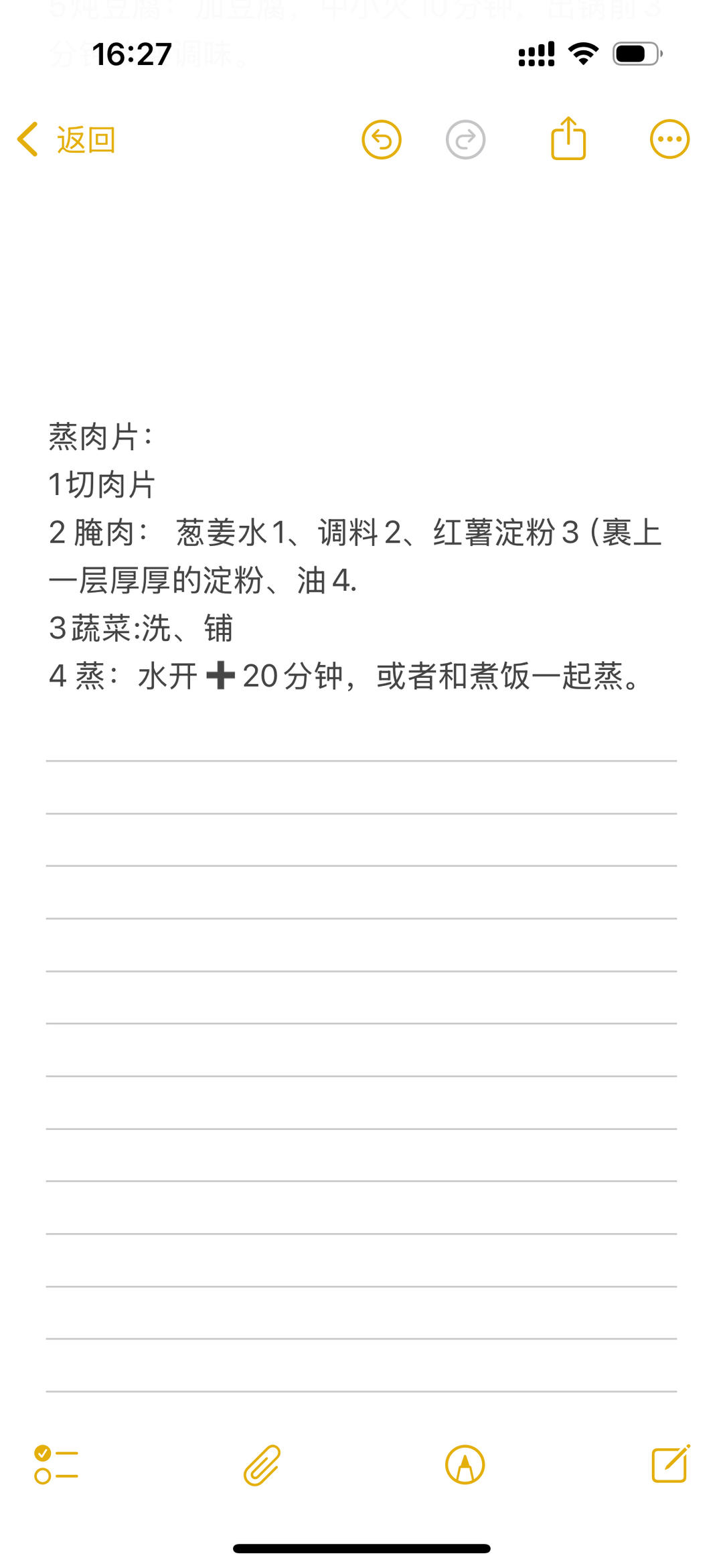The width and height of the screenshot is (723, 1568).
Task: Tap the 返回 back button
Action: 67,140
